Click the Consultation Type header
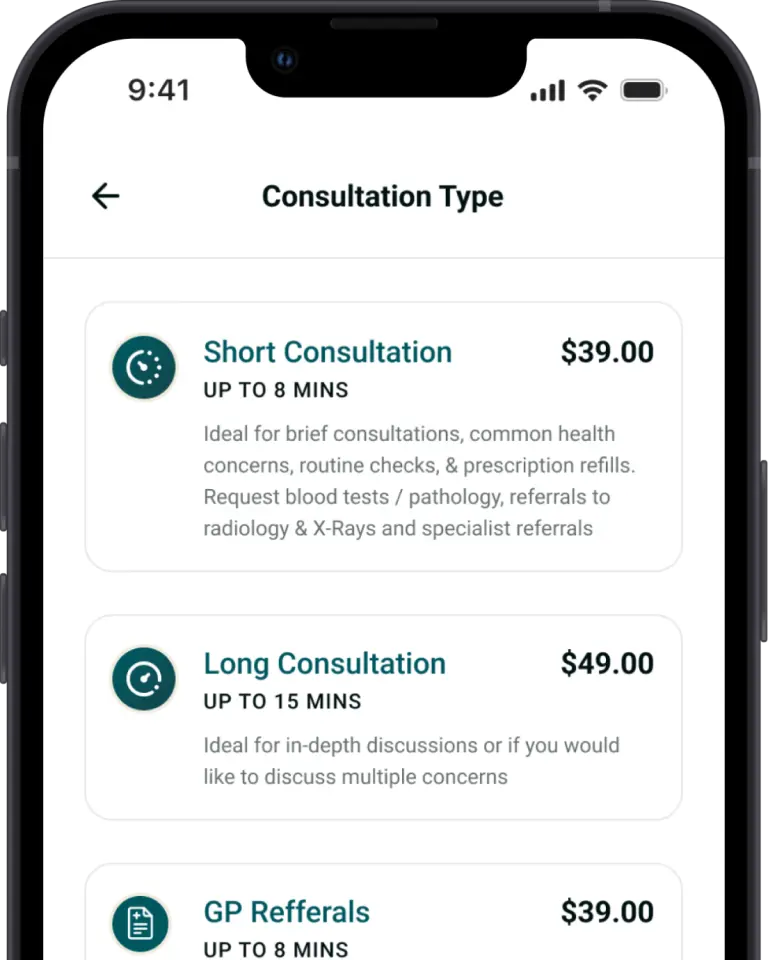The width and height of the screenshot is (768, 960). 383,196
